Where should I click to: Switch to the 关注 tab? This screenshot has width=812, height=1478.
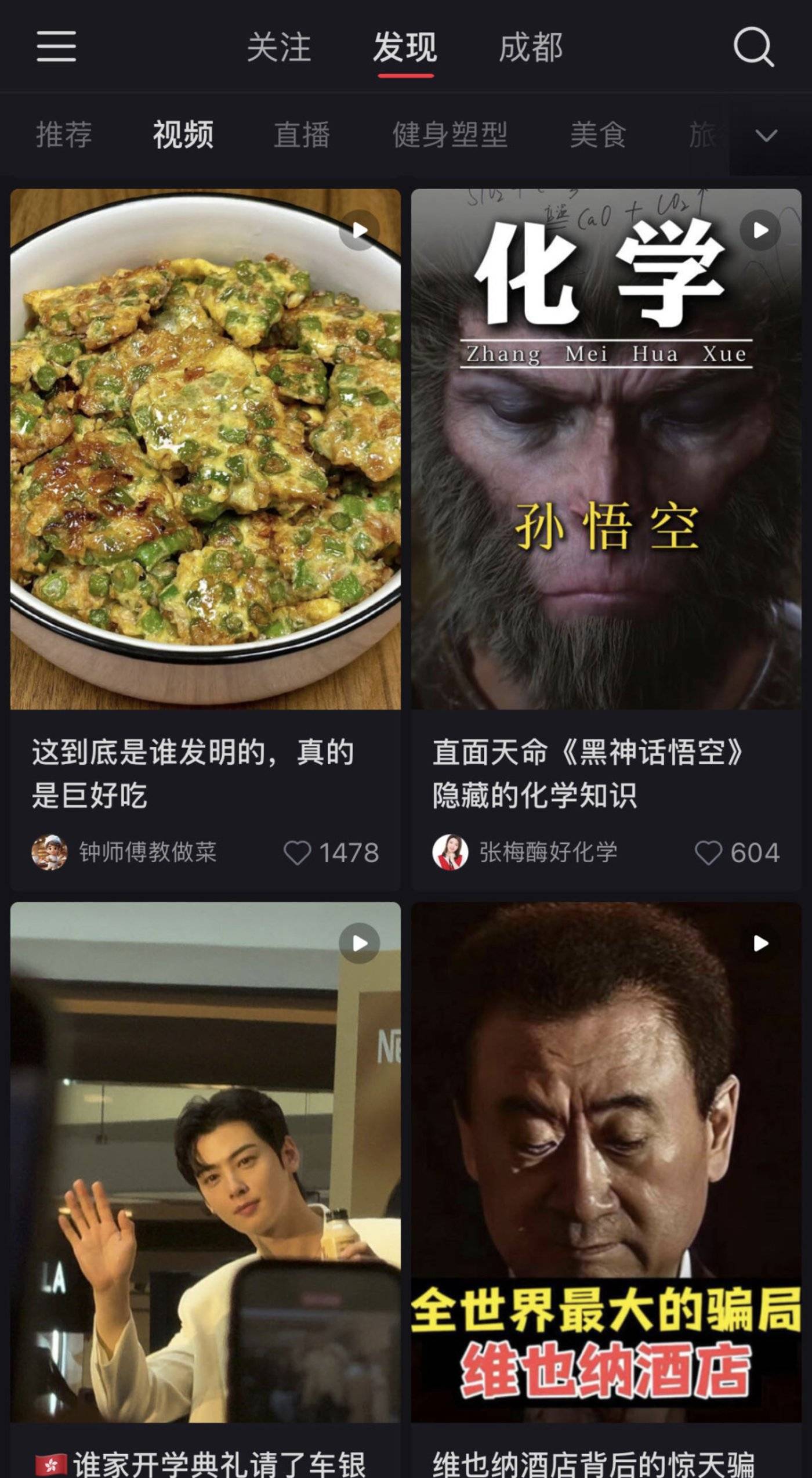pyautogui.click(x=279, y=48)
